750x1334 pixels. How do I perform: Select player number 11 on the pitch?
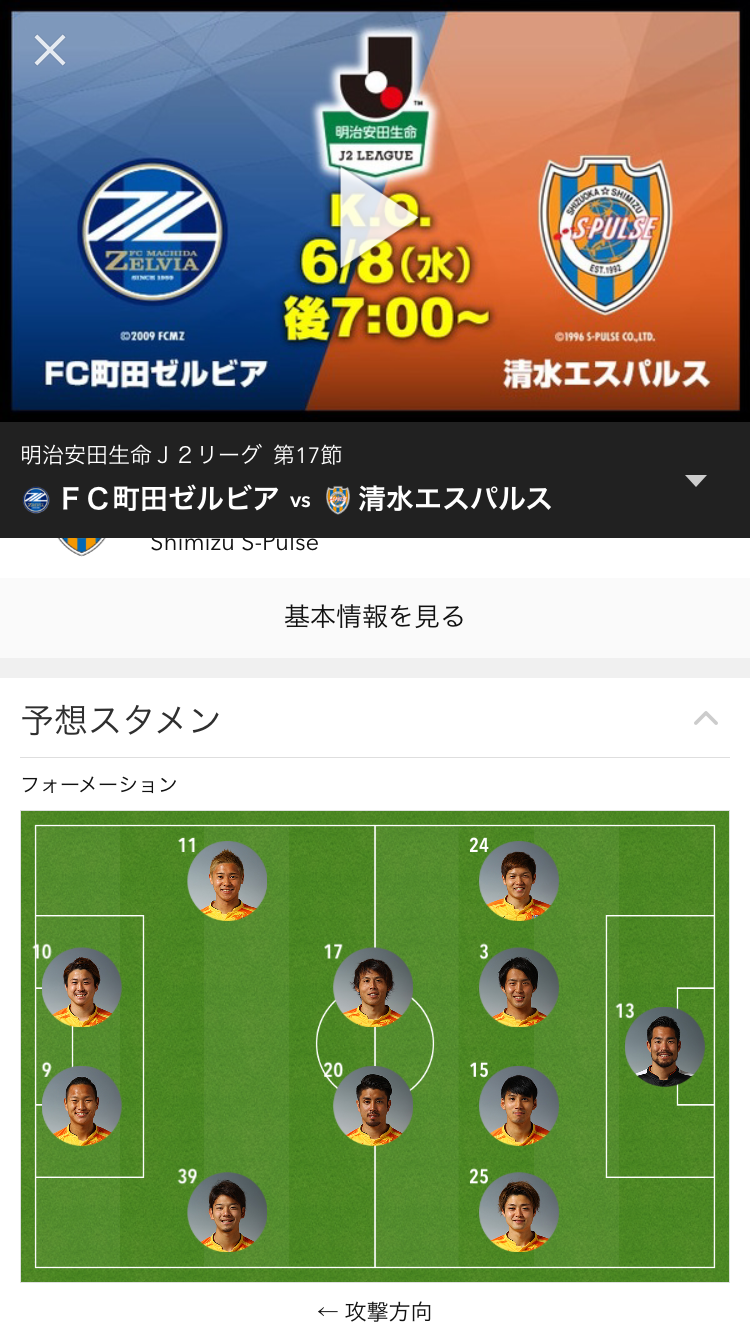[227, 881]
